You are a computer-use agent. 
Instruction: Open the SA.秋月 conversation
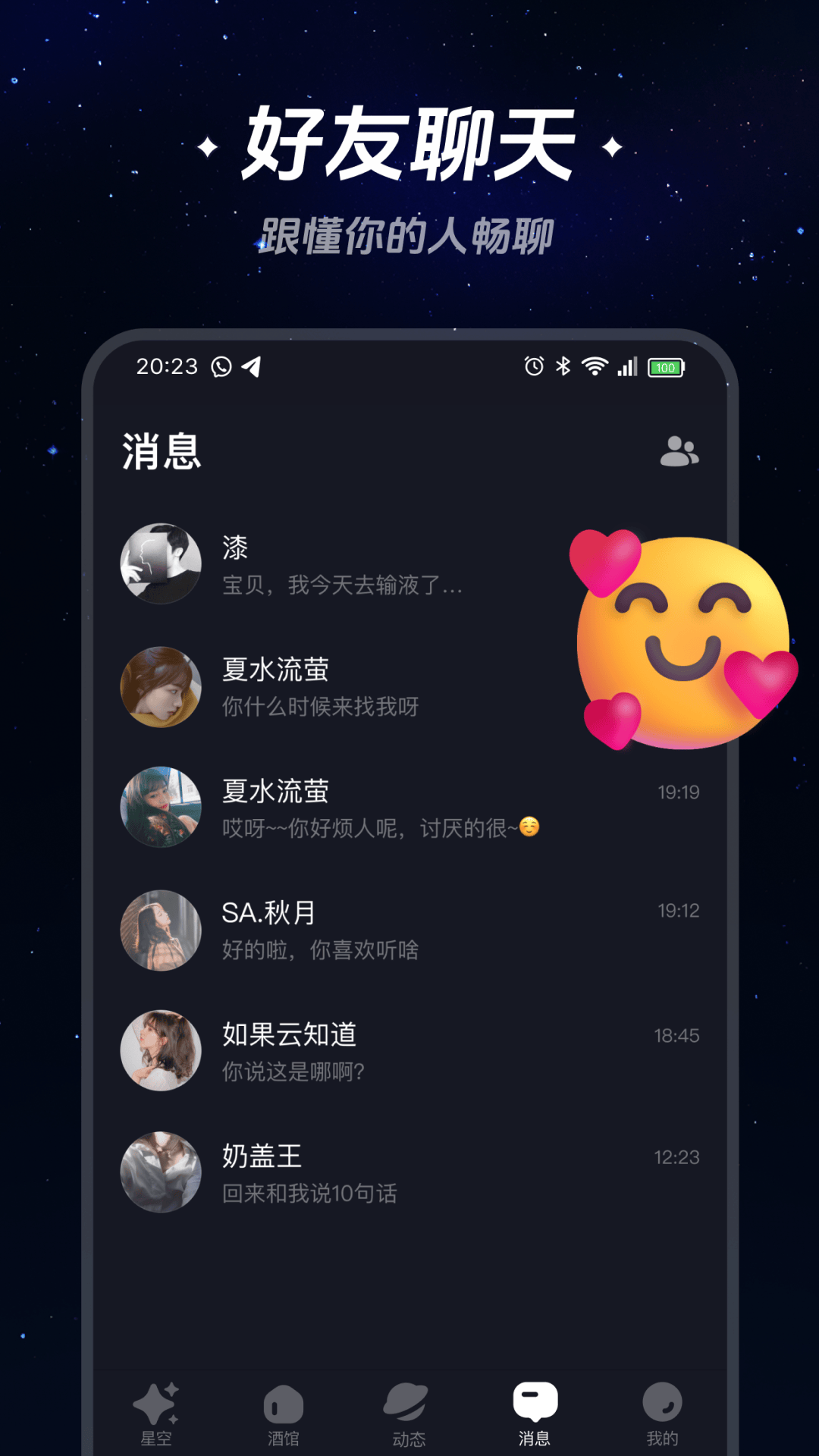(341, 930)
